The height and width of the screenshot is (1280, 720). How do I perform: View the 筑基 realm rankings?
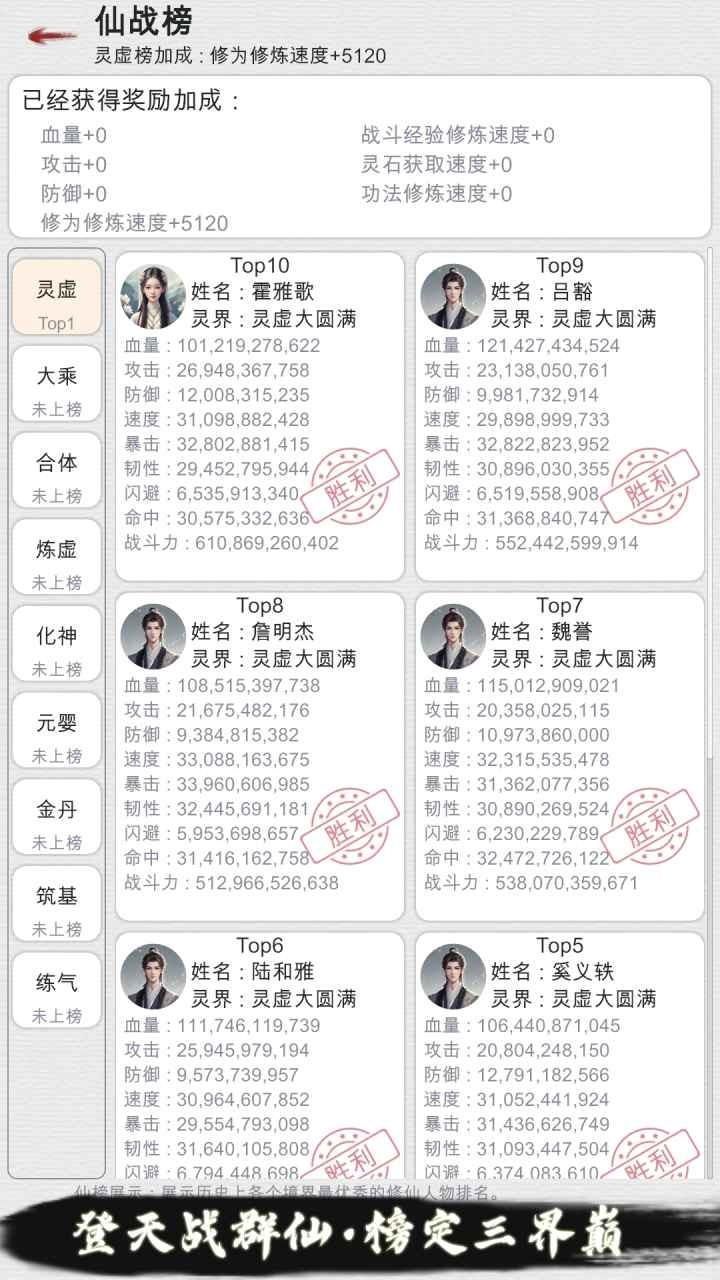57,905
